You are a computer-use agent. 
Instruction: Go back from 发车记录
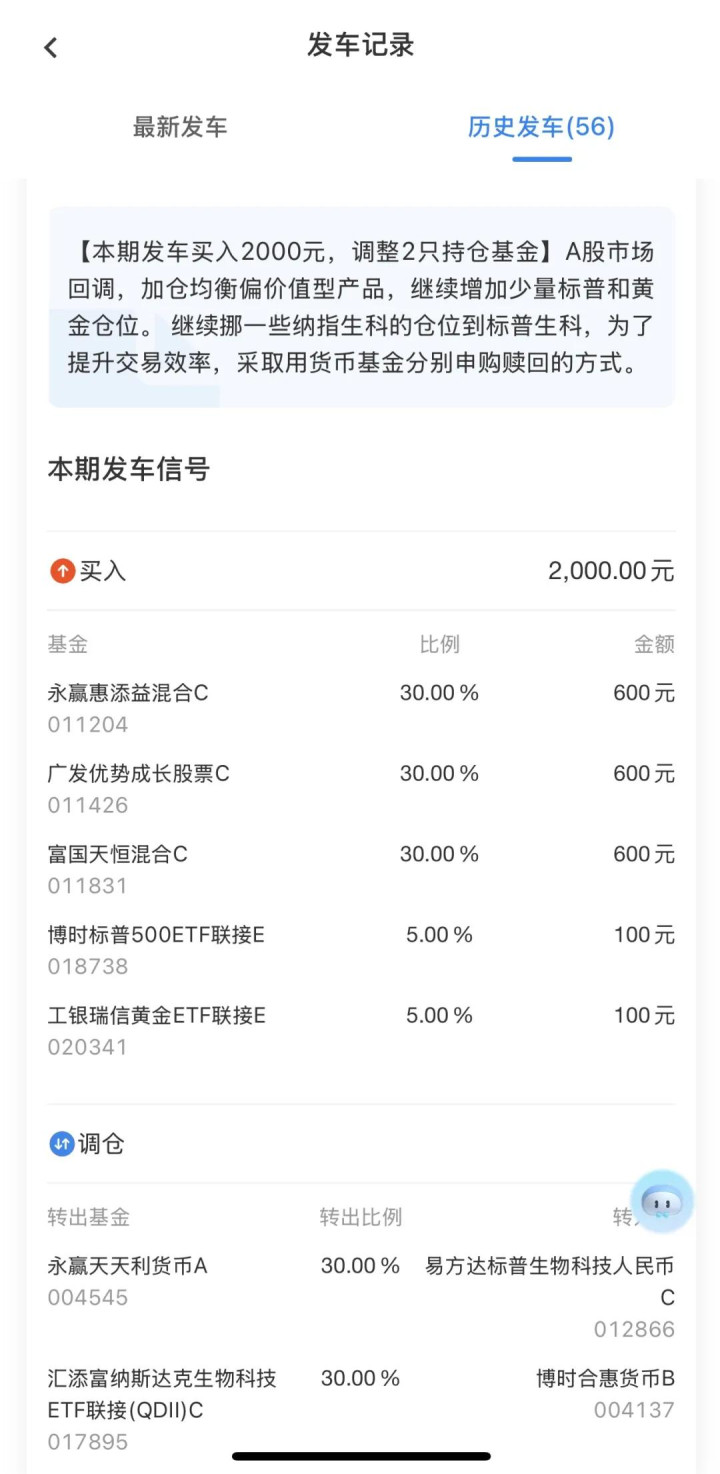pos(51,47)
